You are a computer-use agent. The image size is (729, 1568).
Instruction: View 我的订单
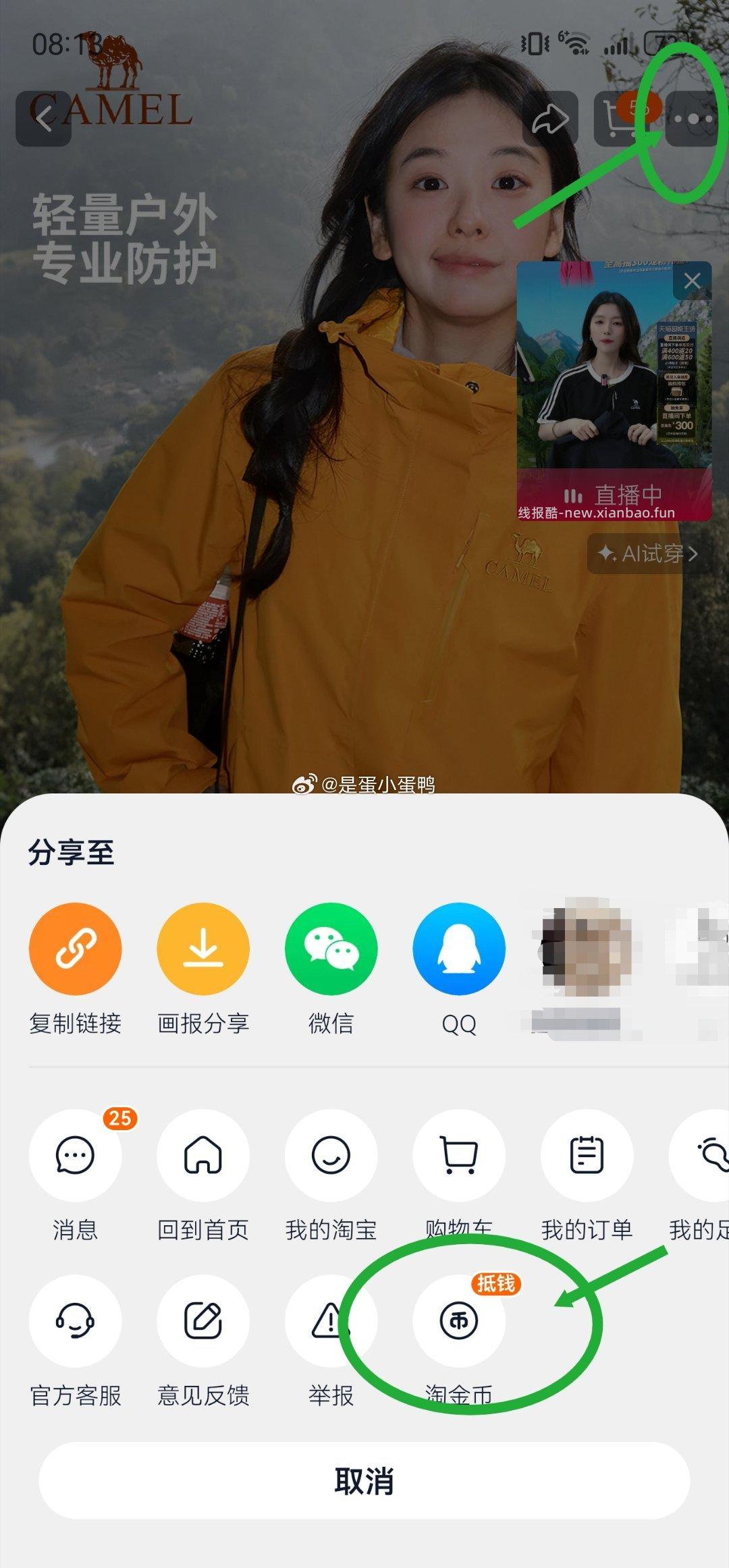coord(587,1155)
